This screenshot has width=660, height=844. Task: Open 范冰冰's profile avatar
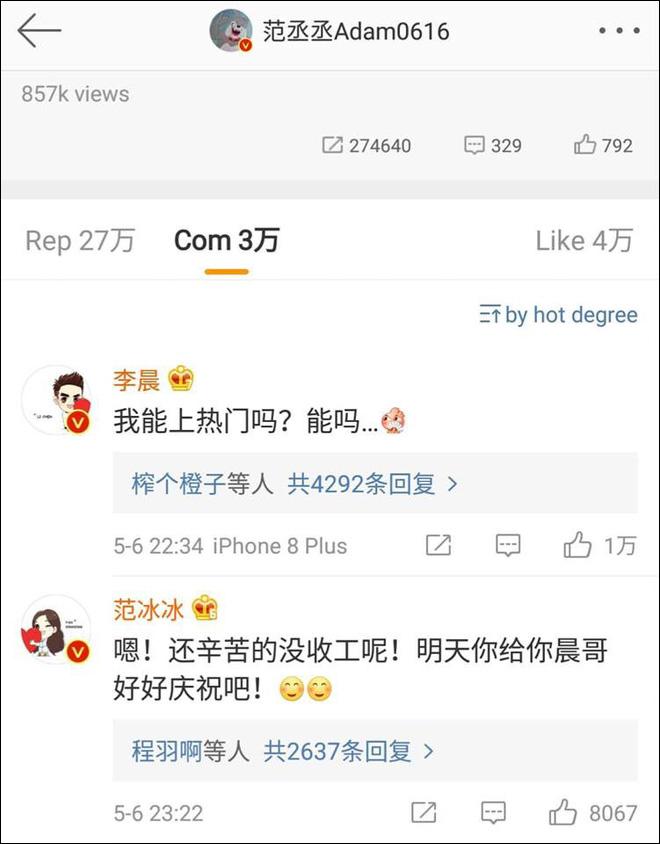[x=57, y=629]
